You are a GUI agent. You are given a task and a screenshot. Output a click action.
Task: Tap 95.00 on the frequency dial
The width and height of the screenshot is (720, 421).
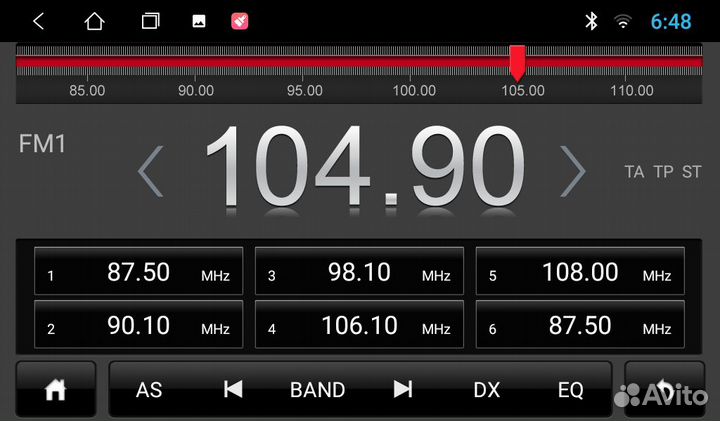pos(304,90)
